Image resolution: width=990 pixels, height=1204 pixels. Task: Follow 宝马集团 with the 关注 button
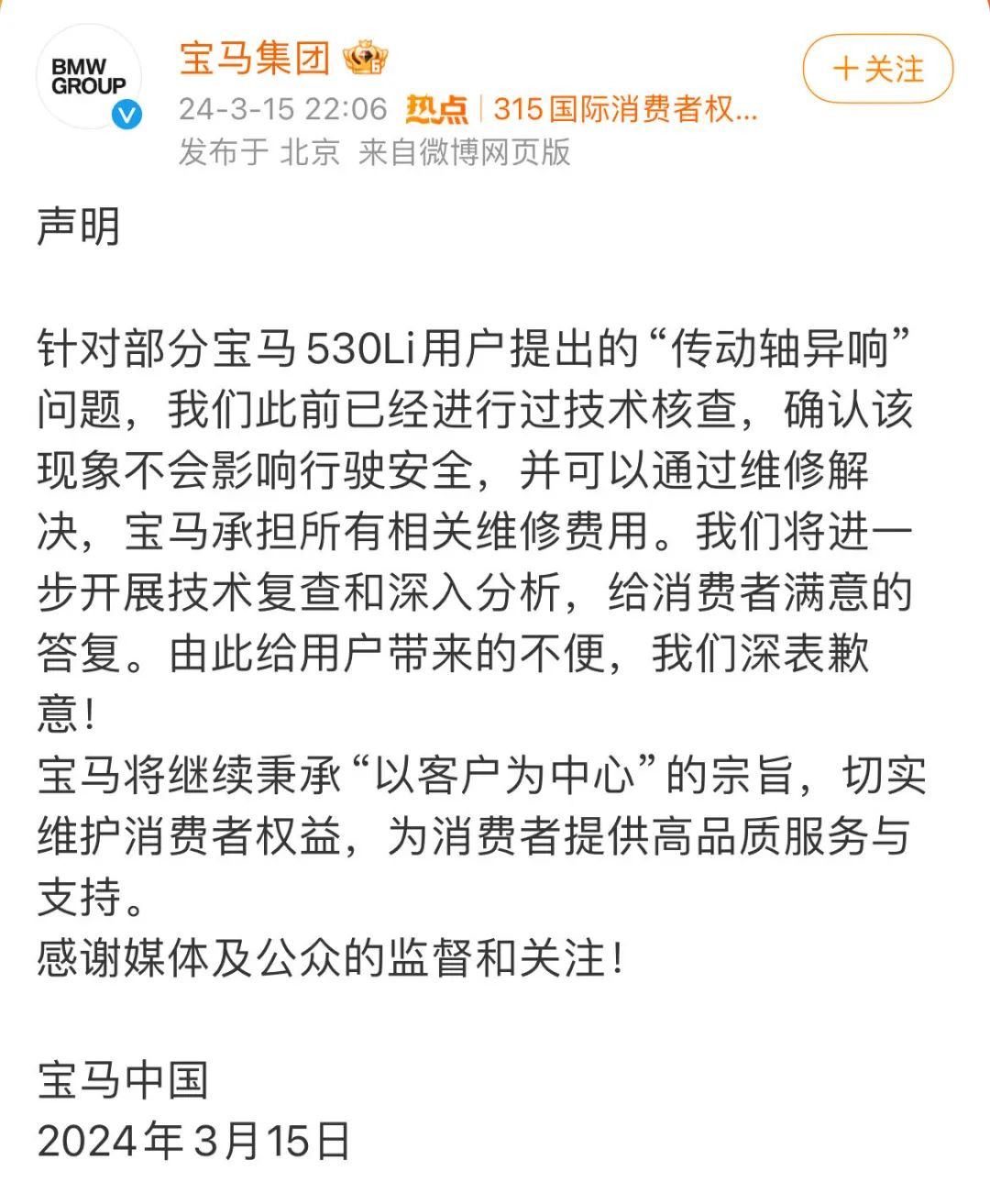coord(877,69)
